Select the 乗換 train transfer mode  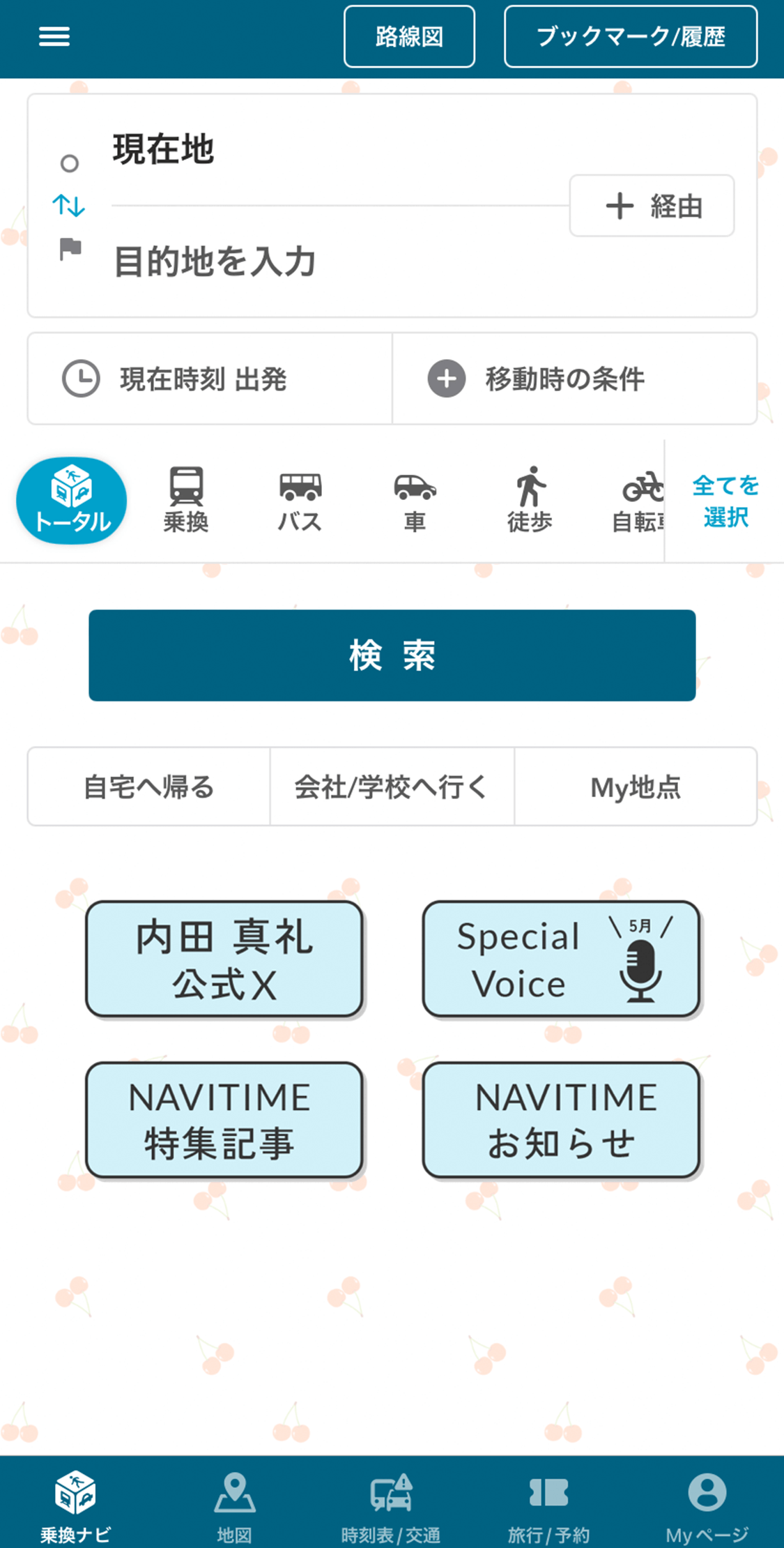click(x=186, y=500)
